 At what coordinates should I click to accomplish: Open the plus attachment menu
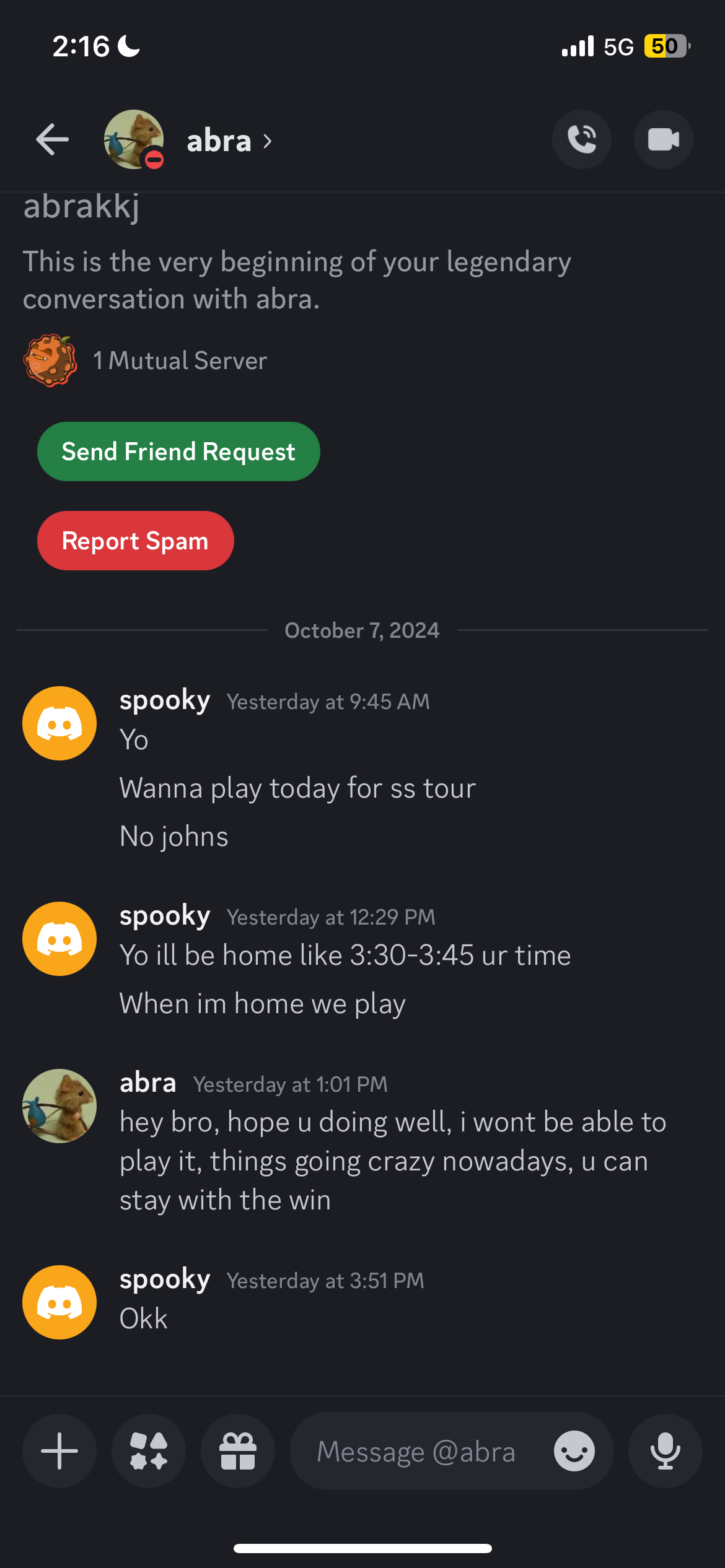(59, 1451)
